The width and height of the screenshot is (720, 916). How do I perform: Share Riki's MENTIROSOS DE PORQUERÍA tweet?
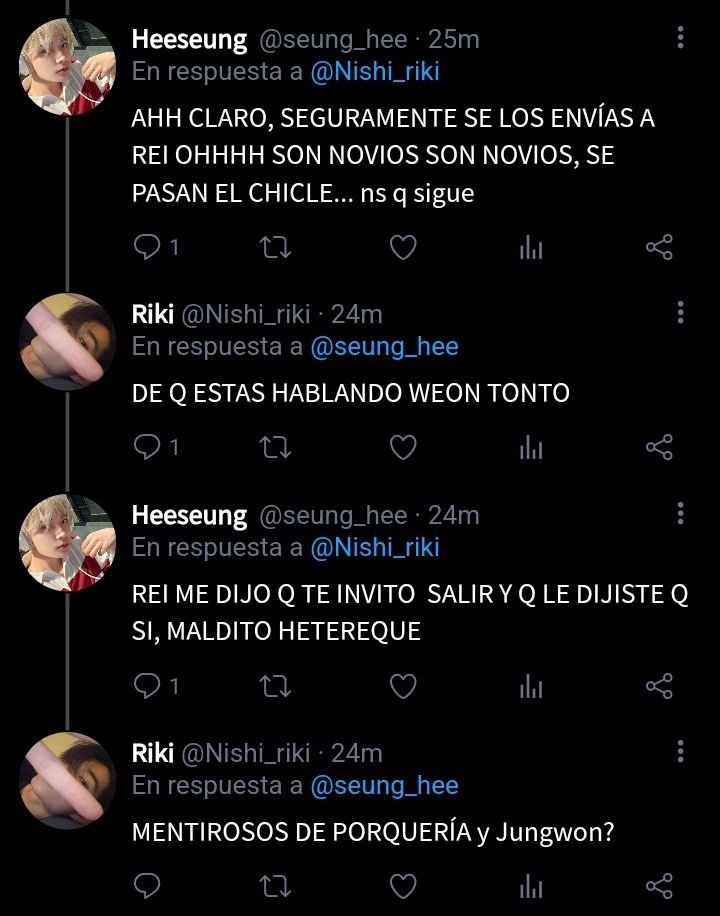pos(659,886)
